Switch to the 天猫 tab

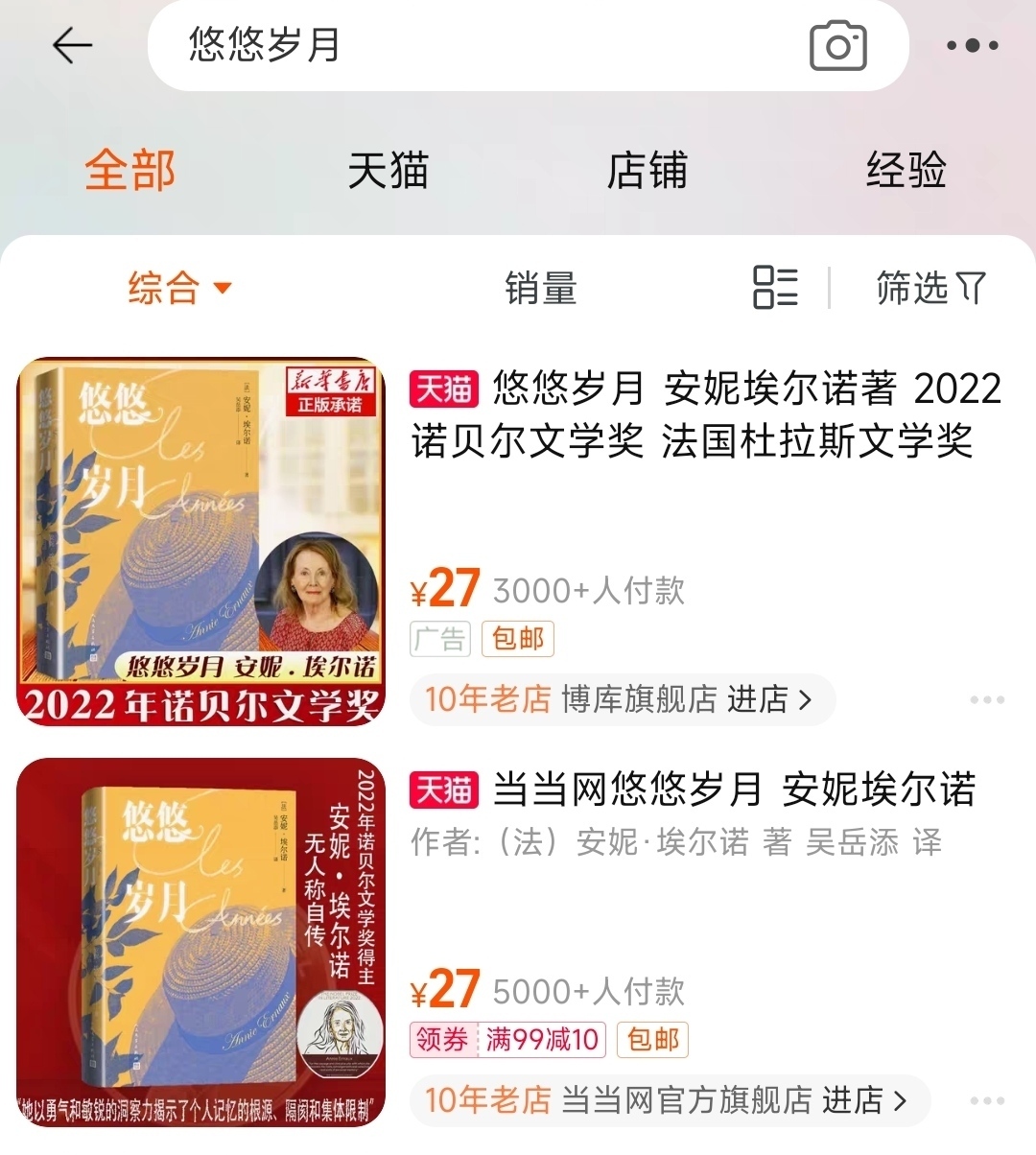pyautogui.click(x=388, y=171)
